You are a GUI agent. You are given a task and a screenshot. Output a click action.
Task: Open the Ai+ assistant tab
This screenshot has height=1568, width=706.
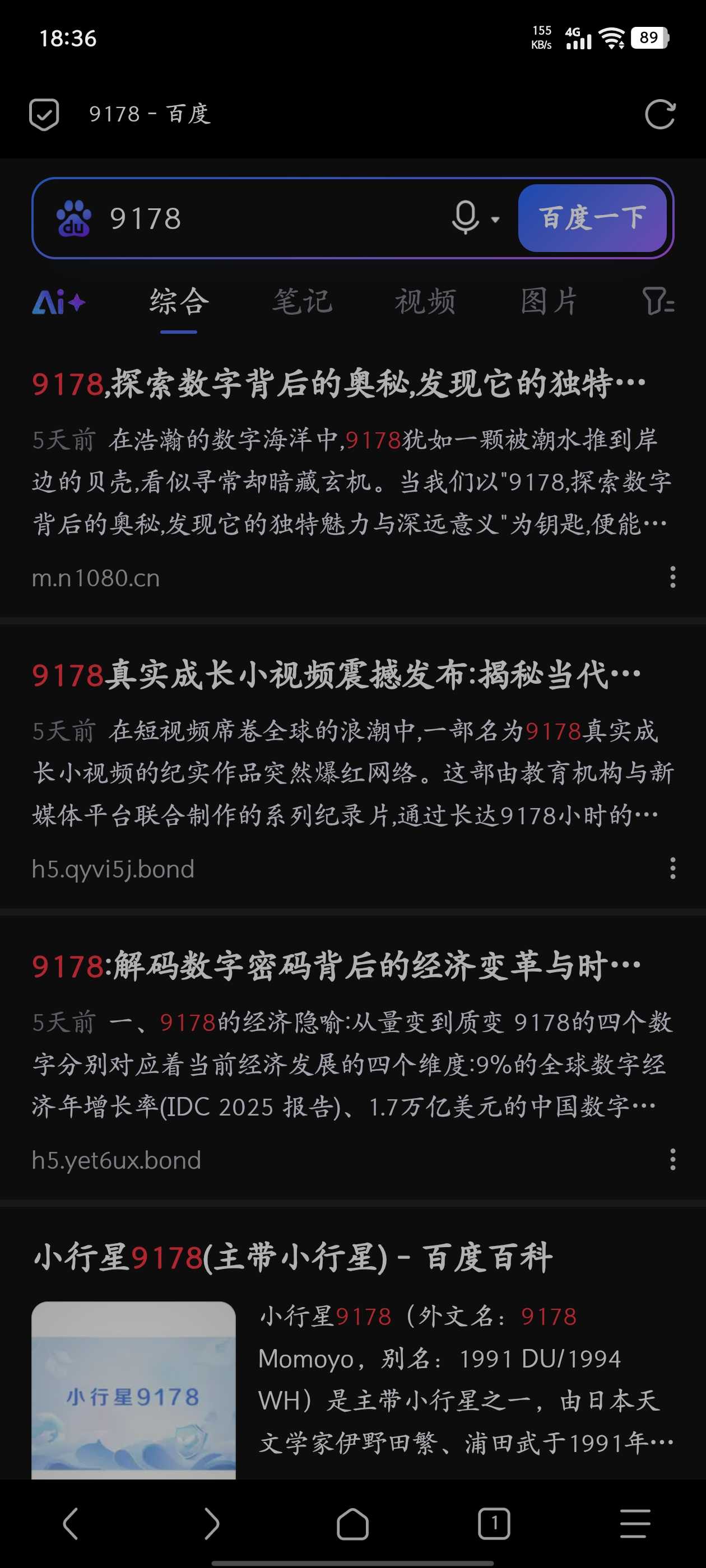pos(59,302)
